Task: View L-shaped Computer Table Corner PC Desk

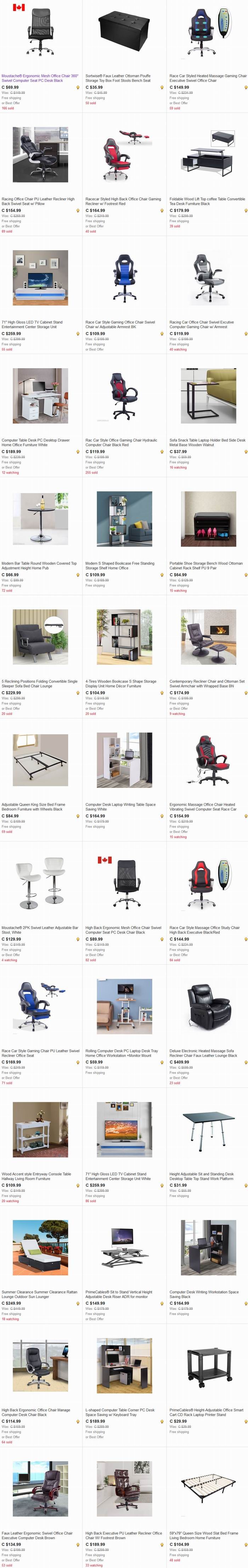Action: click(x=120, y=1412)
